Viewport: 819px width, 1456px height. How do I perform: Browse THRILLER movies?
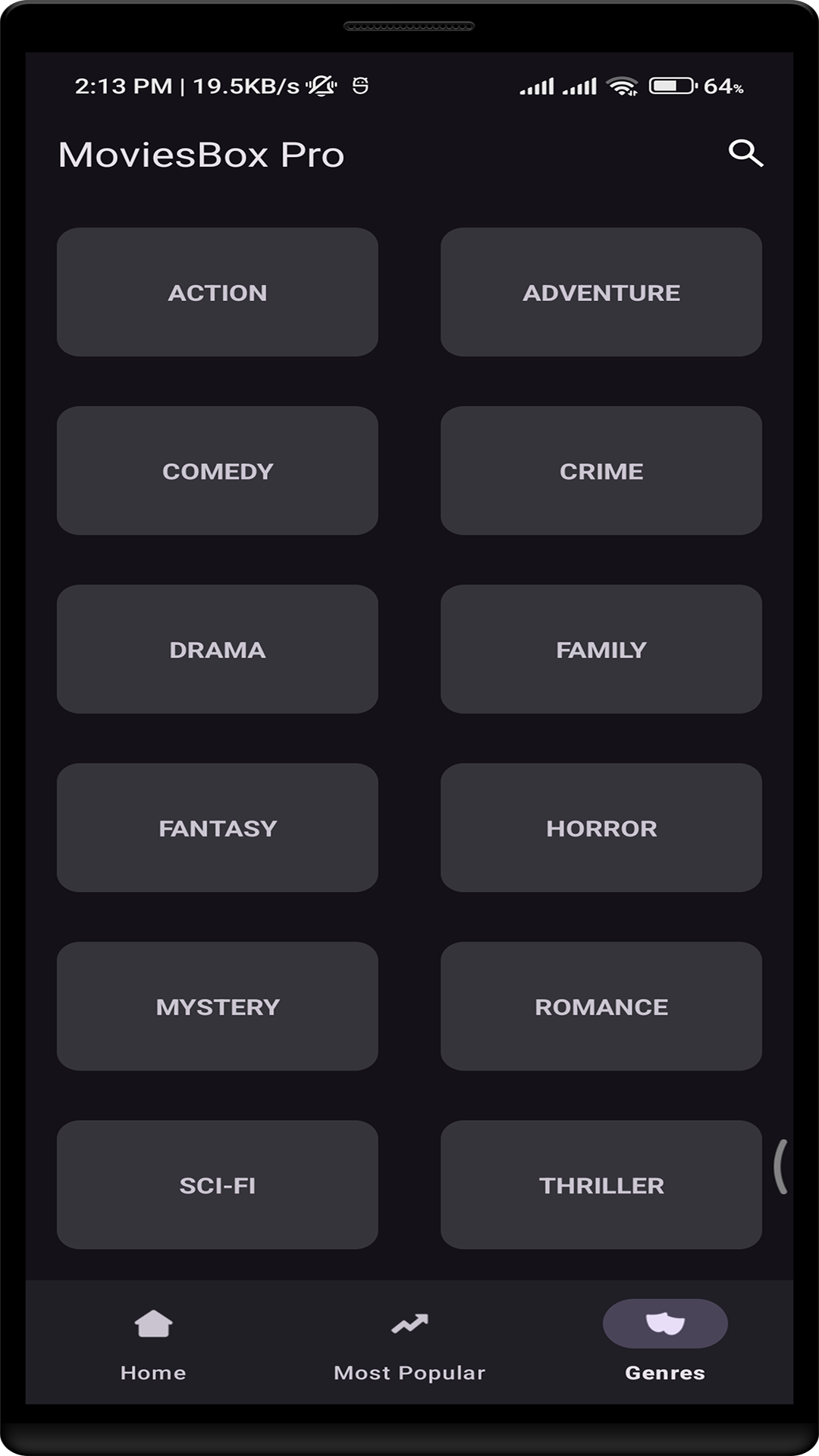point(601,1185)
